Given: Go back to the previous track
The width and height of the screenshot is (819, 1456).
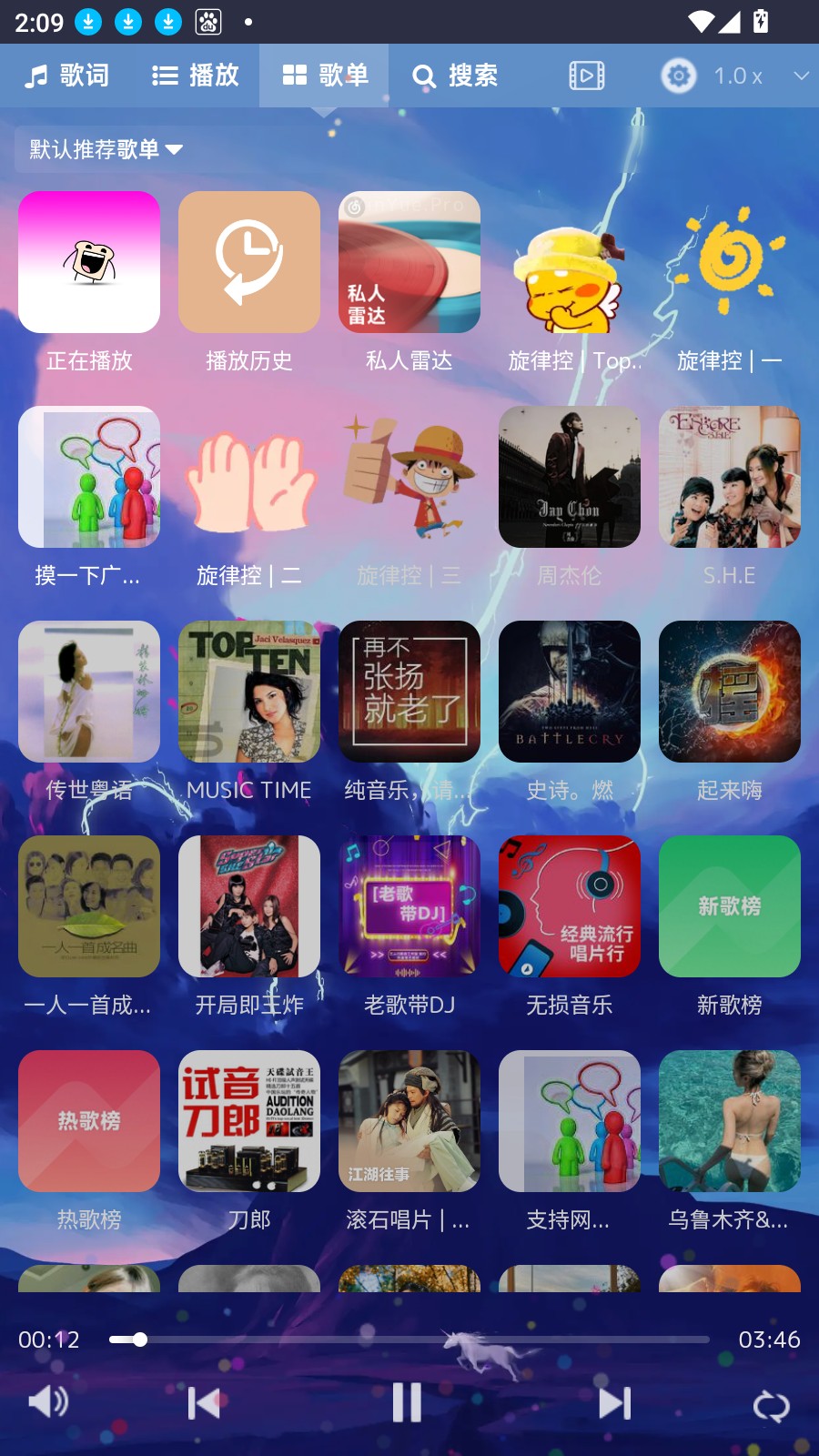Looking at the screenshot, I should point(203,1403).
